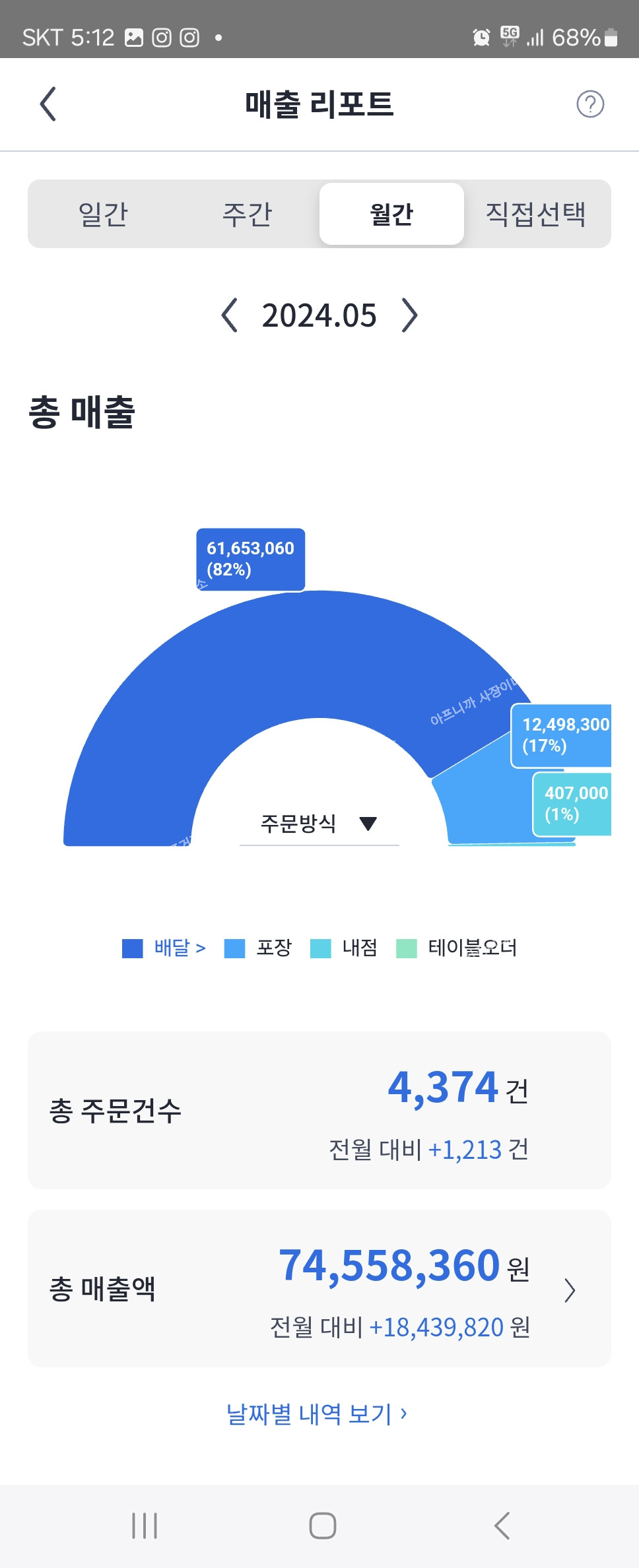Open the 주문방식 dropdown
The height and width of the screenshot is (1568, 639).
click(319, 824)
